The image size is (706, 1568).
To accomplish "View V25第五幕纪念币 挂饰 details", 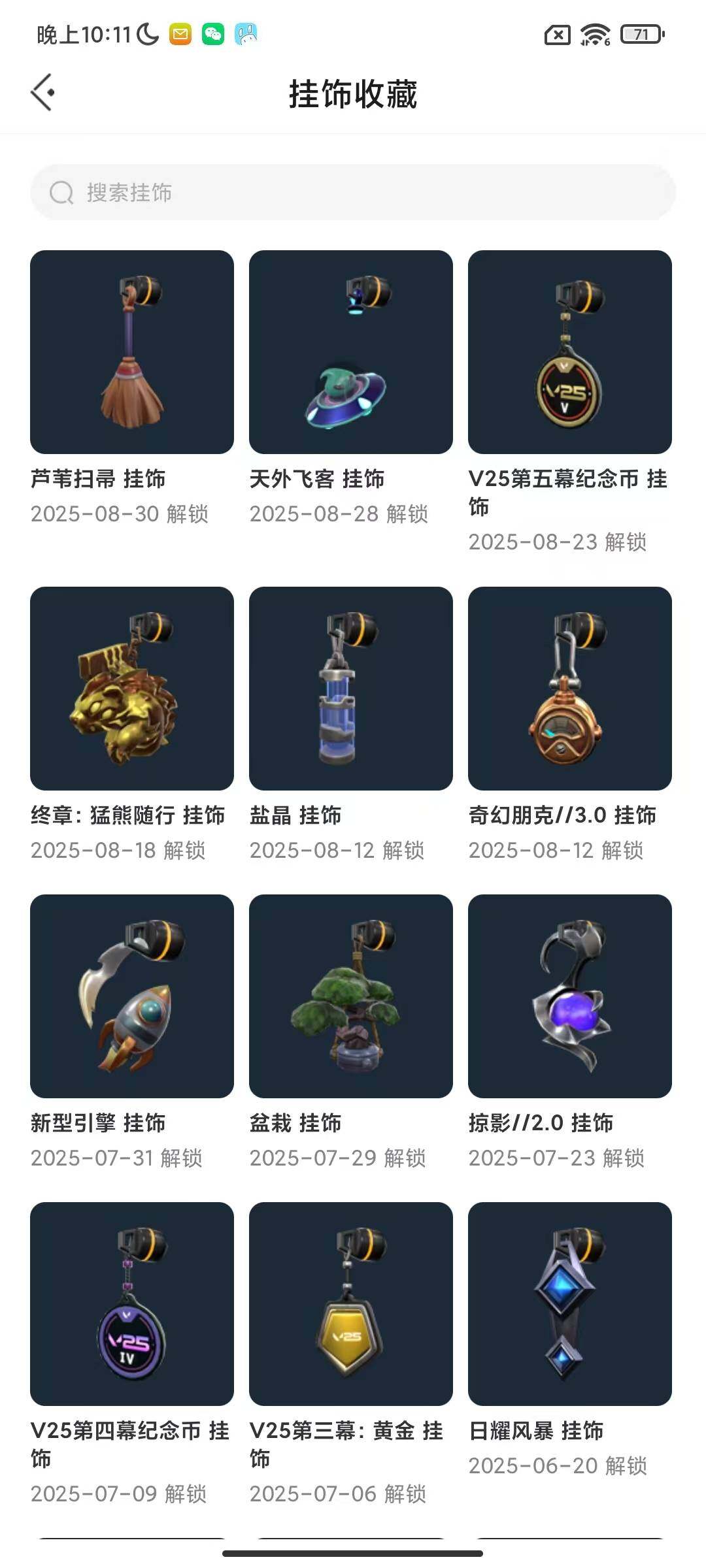I will coord(570,353).
